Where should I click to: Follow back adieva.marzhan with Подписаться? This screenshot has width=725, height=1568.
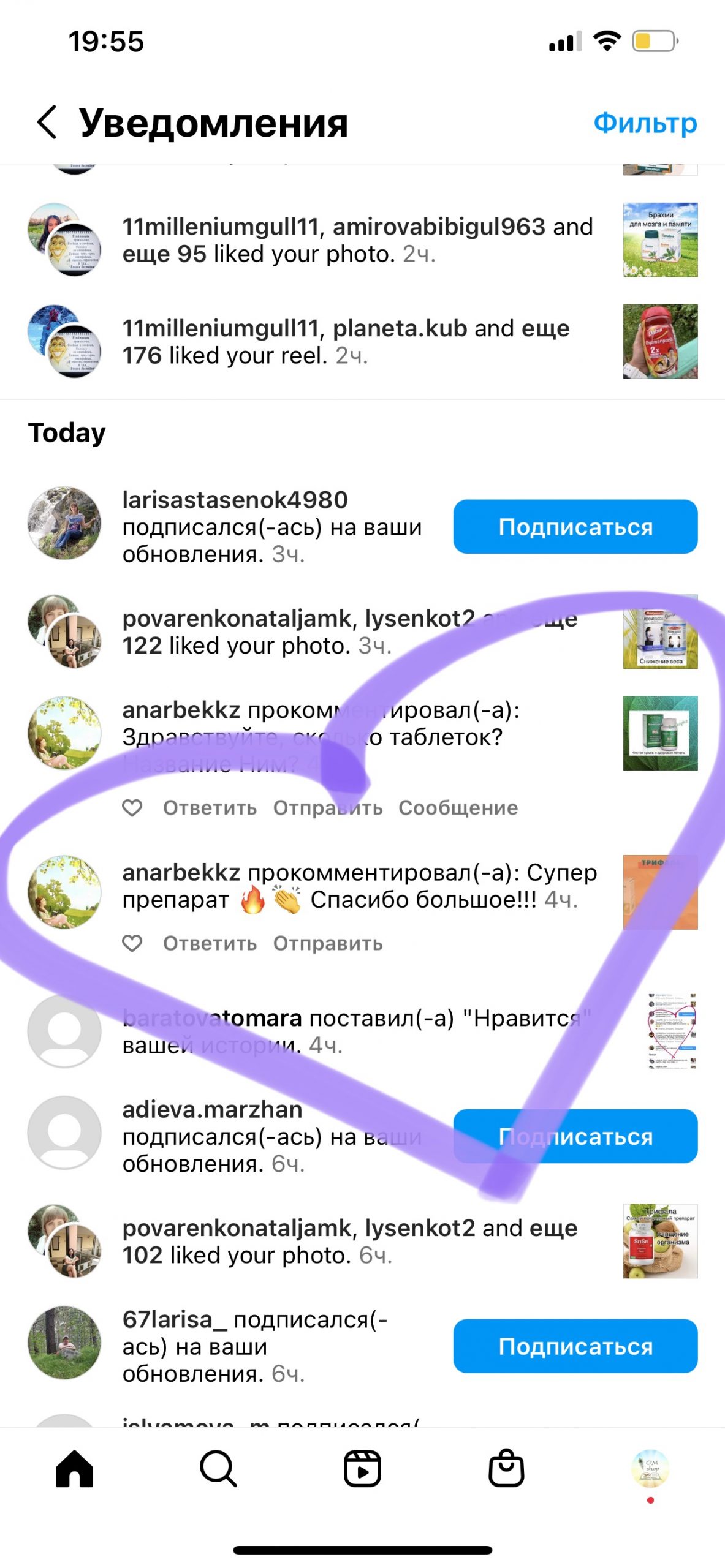click(x=575, y=1136)
